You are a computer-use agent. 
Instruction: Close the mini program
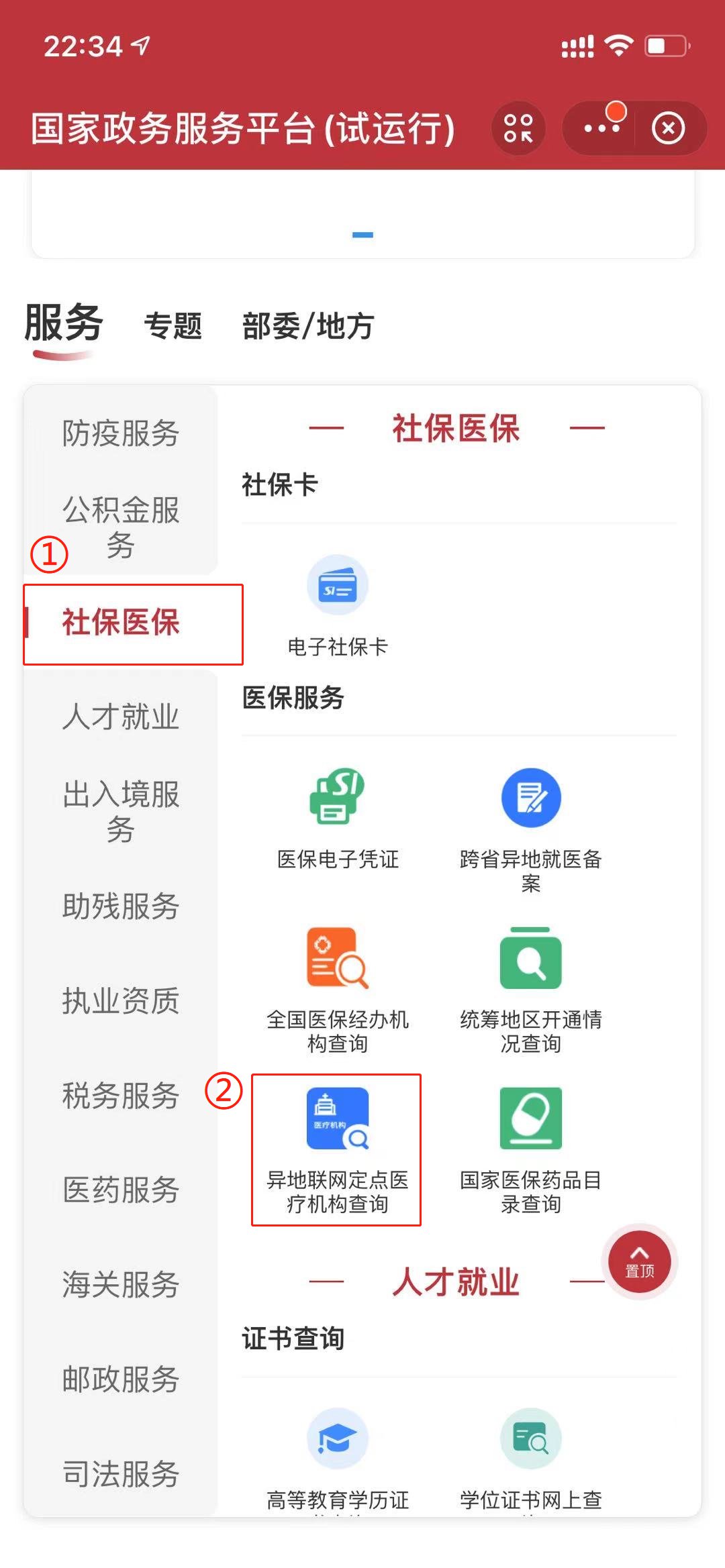pyautogui.click(x=668, y=127)
